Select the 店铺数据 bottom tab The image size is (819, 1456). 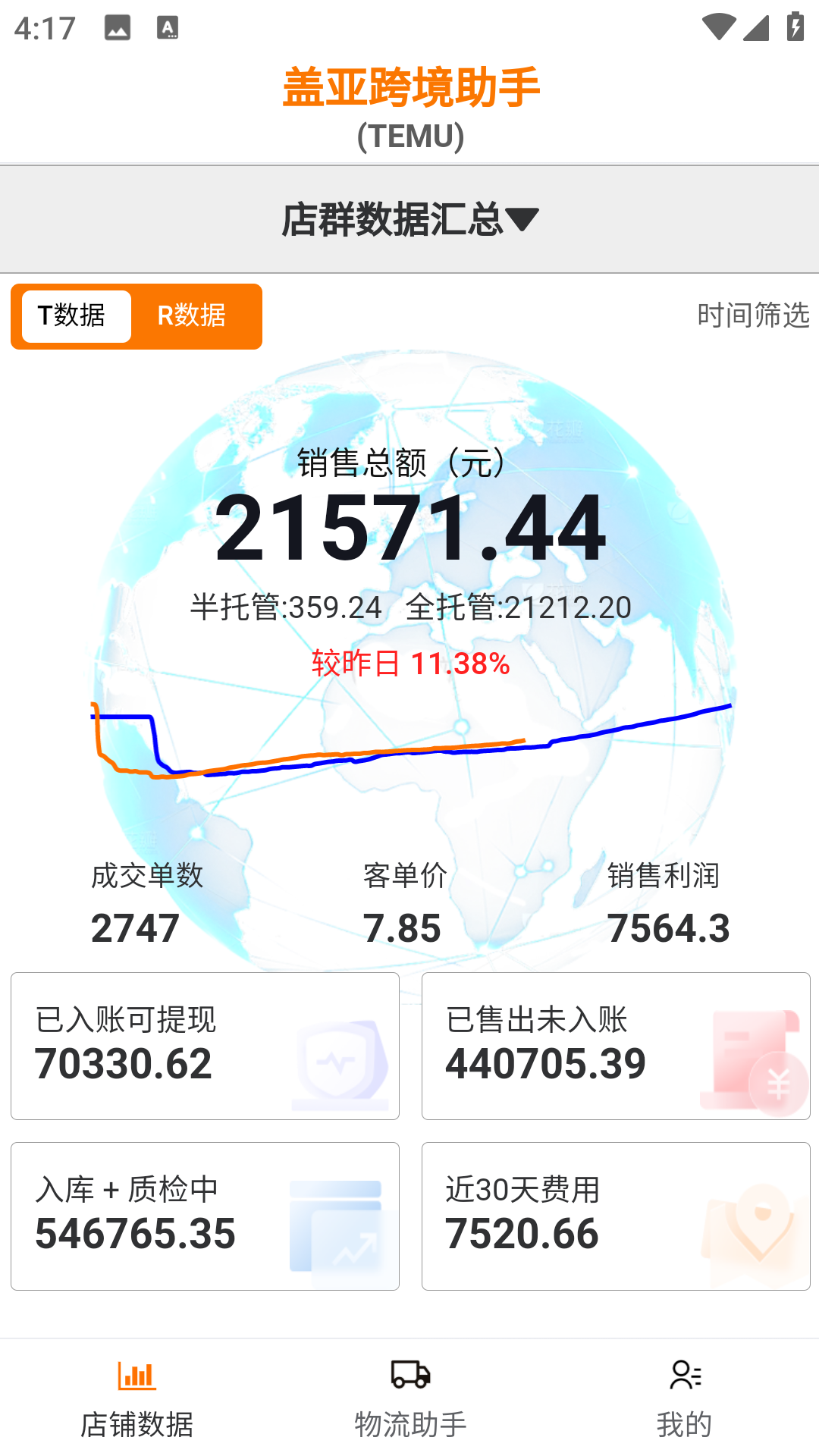click(137, 1399)
